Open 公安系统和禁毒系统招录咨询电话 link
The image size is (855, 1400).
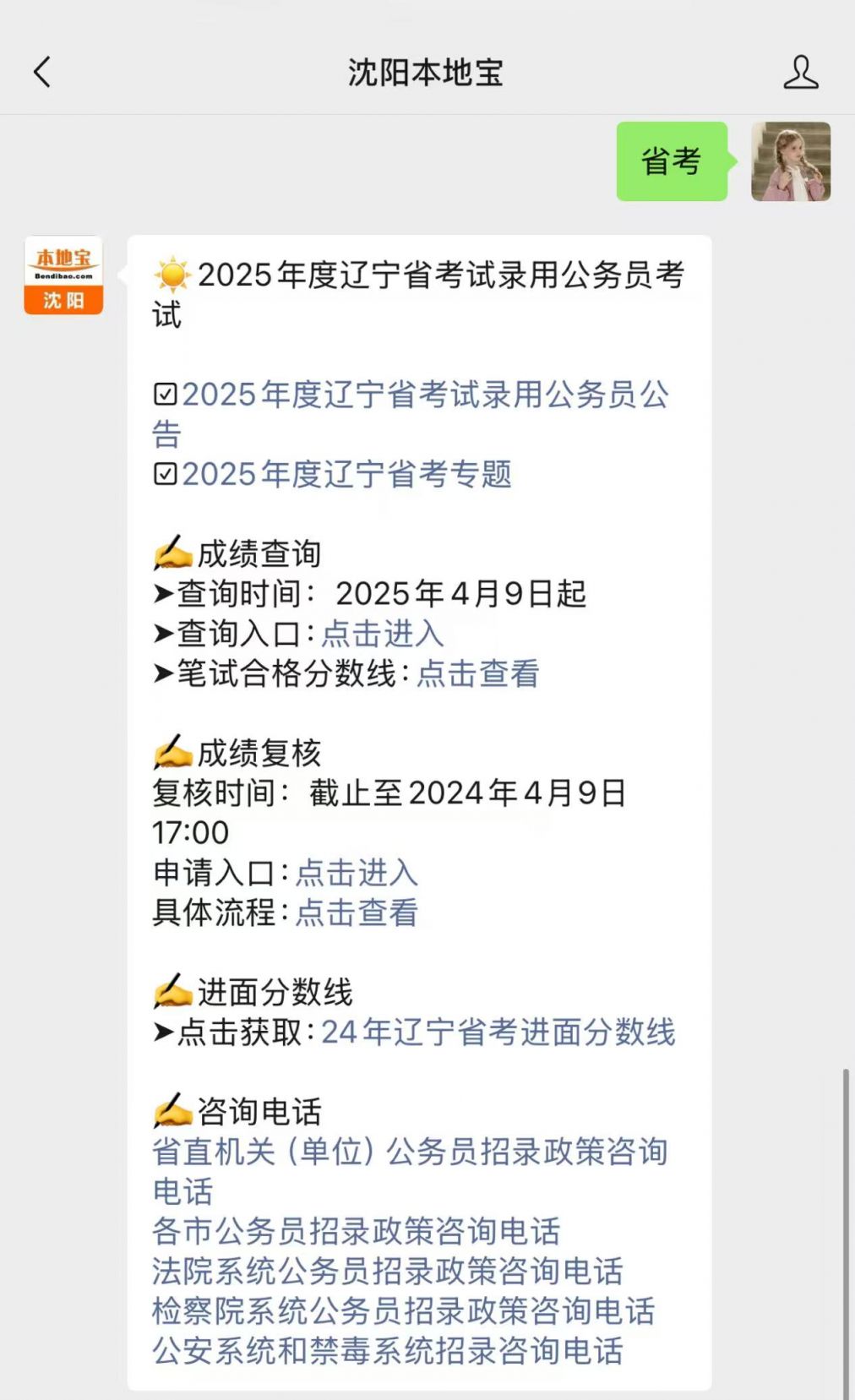click(x=388, y=1351)
